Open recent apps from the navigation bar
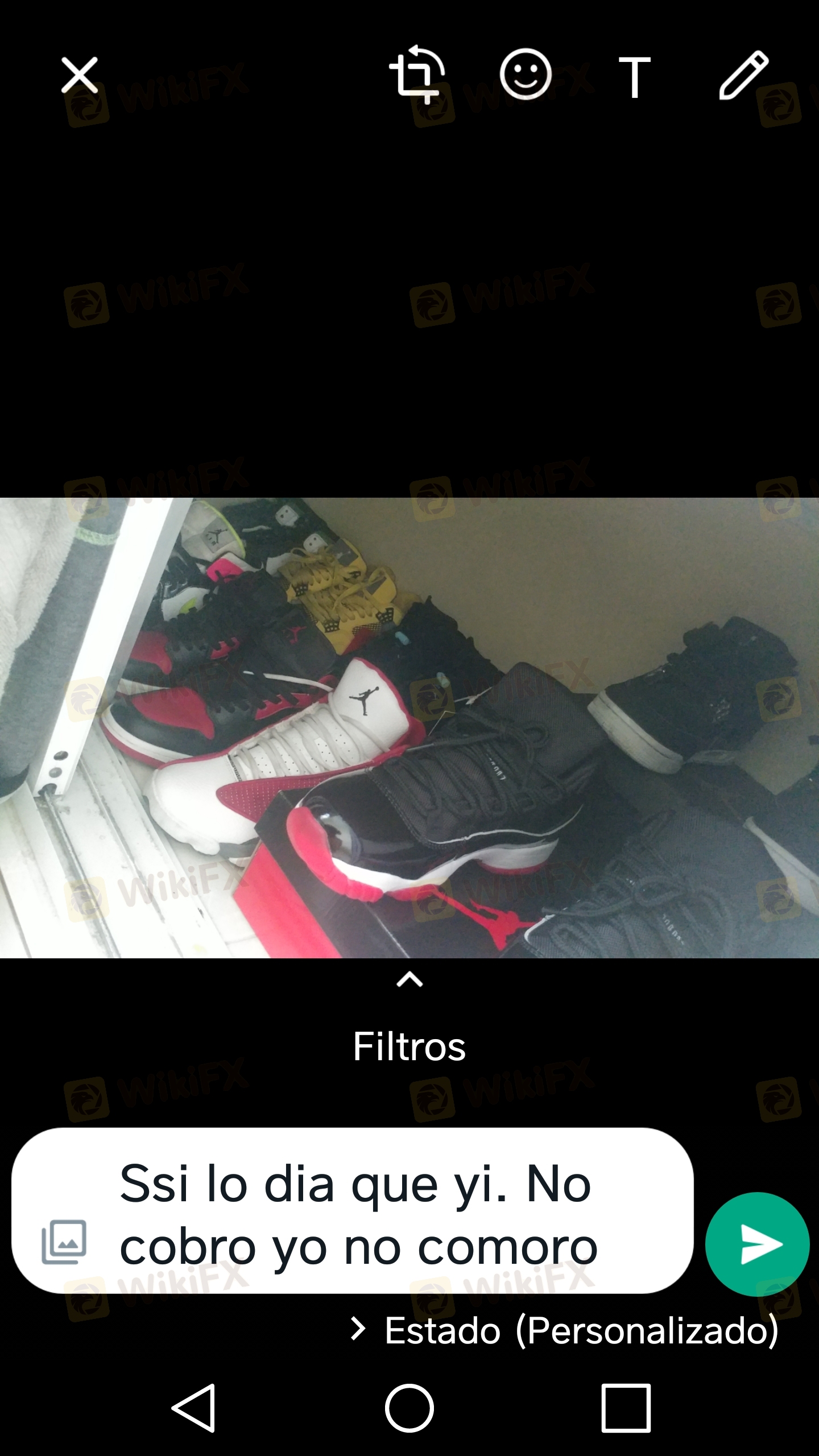Screen dimensions: 819x1456 tap(626, 1408)
